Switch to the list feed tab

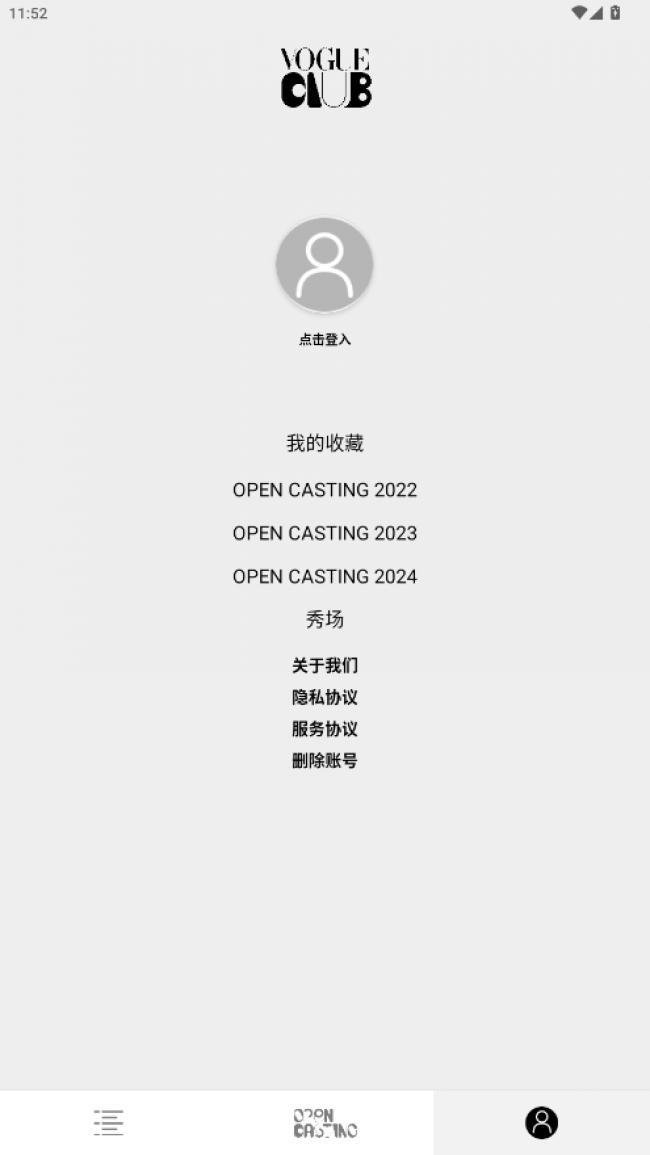108,1123
